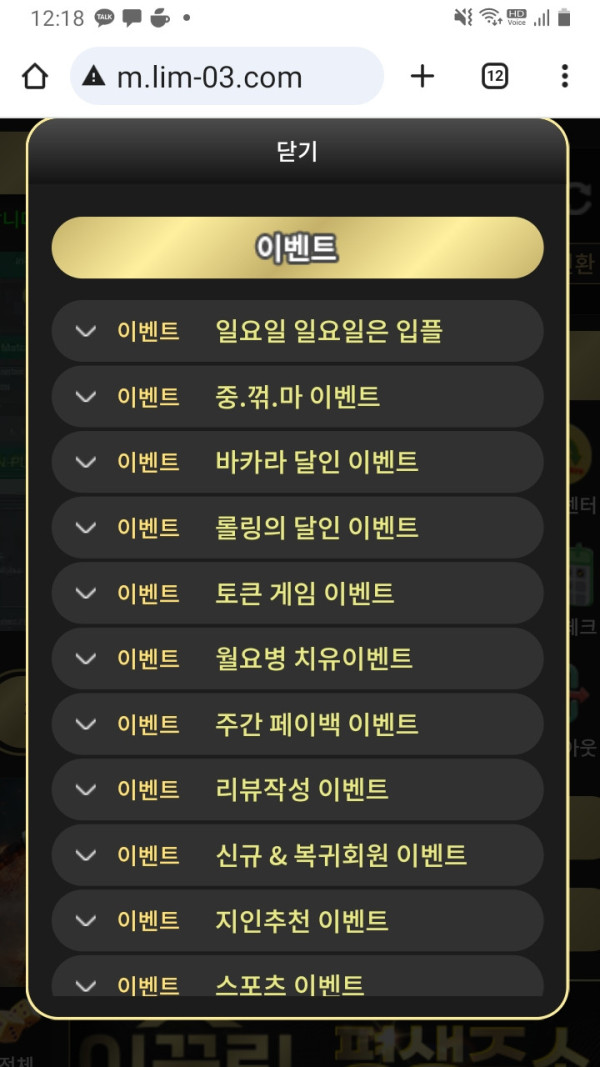Go to the browser home page
The height and width of the screenshot is (1067, 600).
35,76
